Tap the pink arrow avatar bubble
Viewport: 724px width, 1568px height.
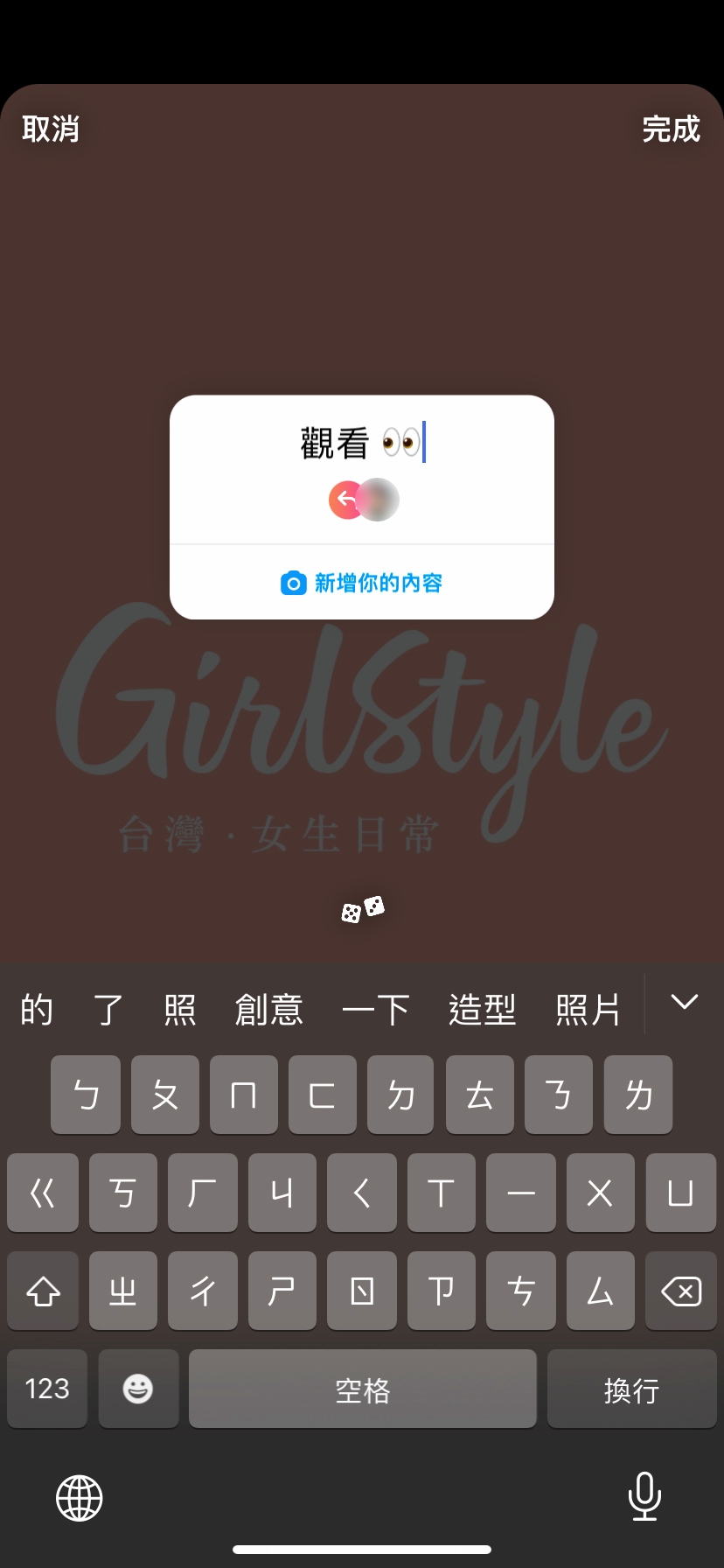[347, 500]
